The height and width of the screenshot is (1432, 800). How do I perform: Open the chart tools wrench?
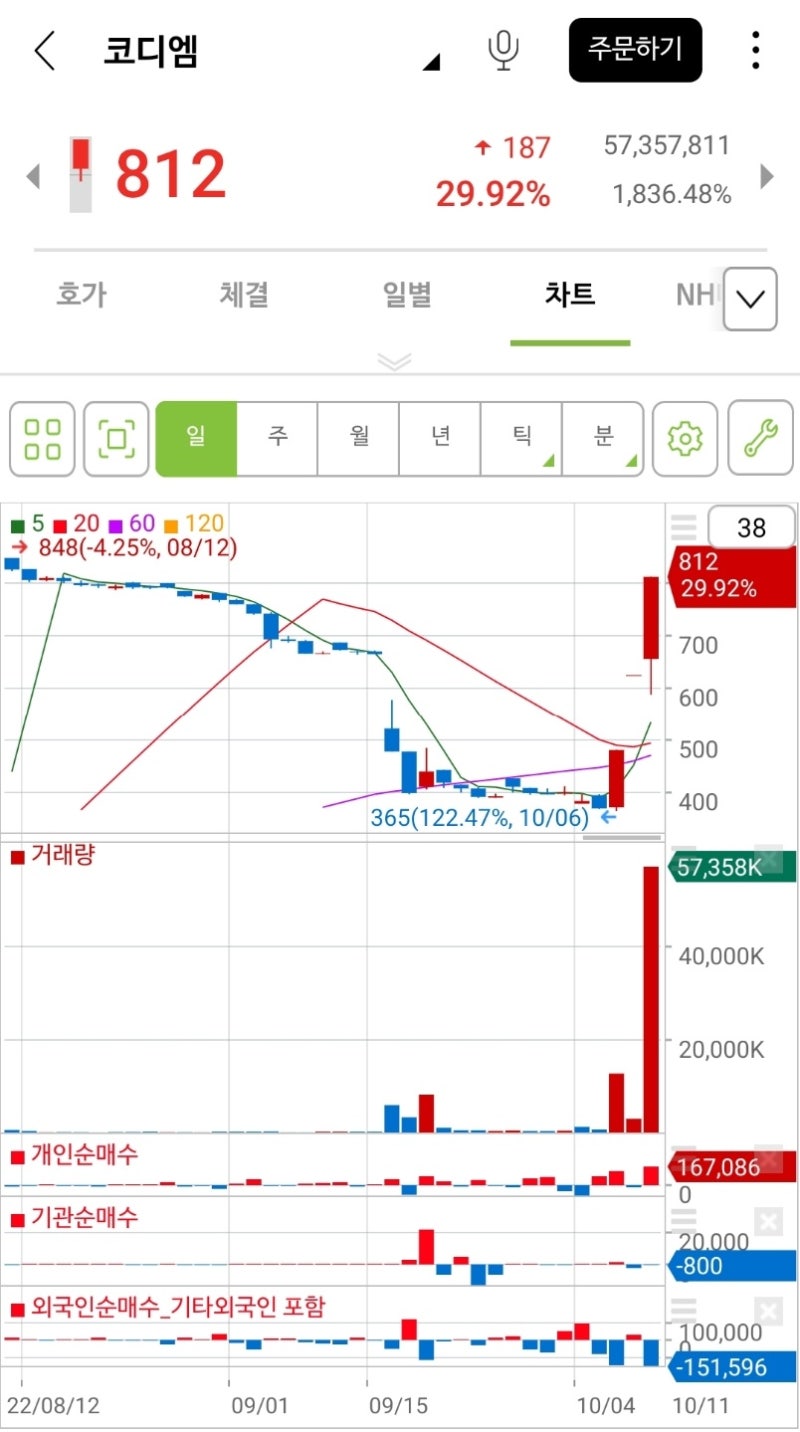[760, 439]
